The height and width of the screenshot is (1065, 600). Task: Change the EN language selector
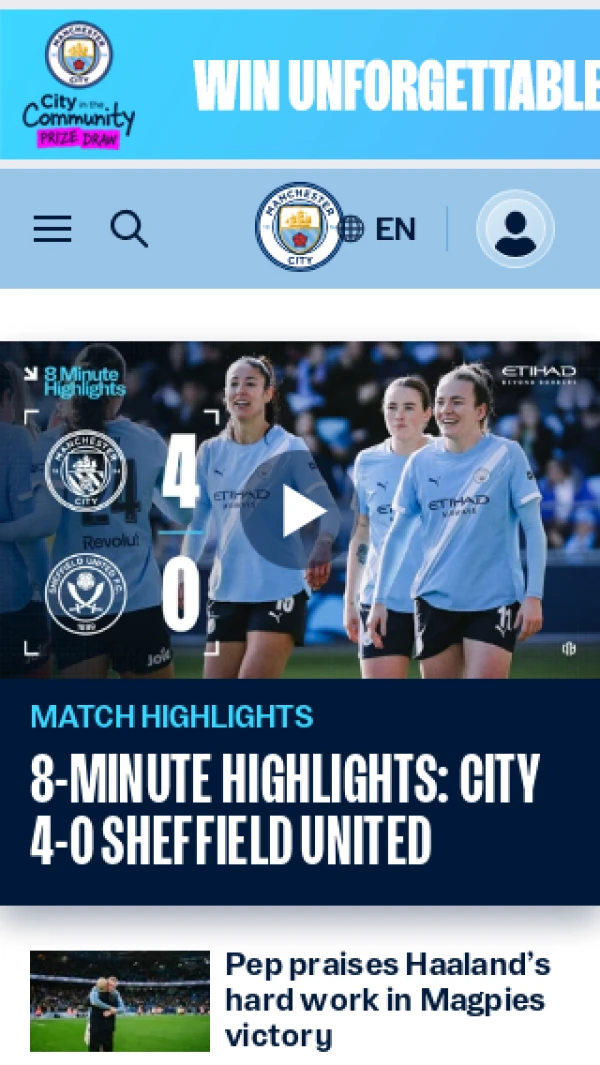(x=379, y=229)
